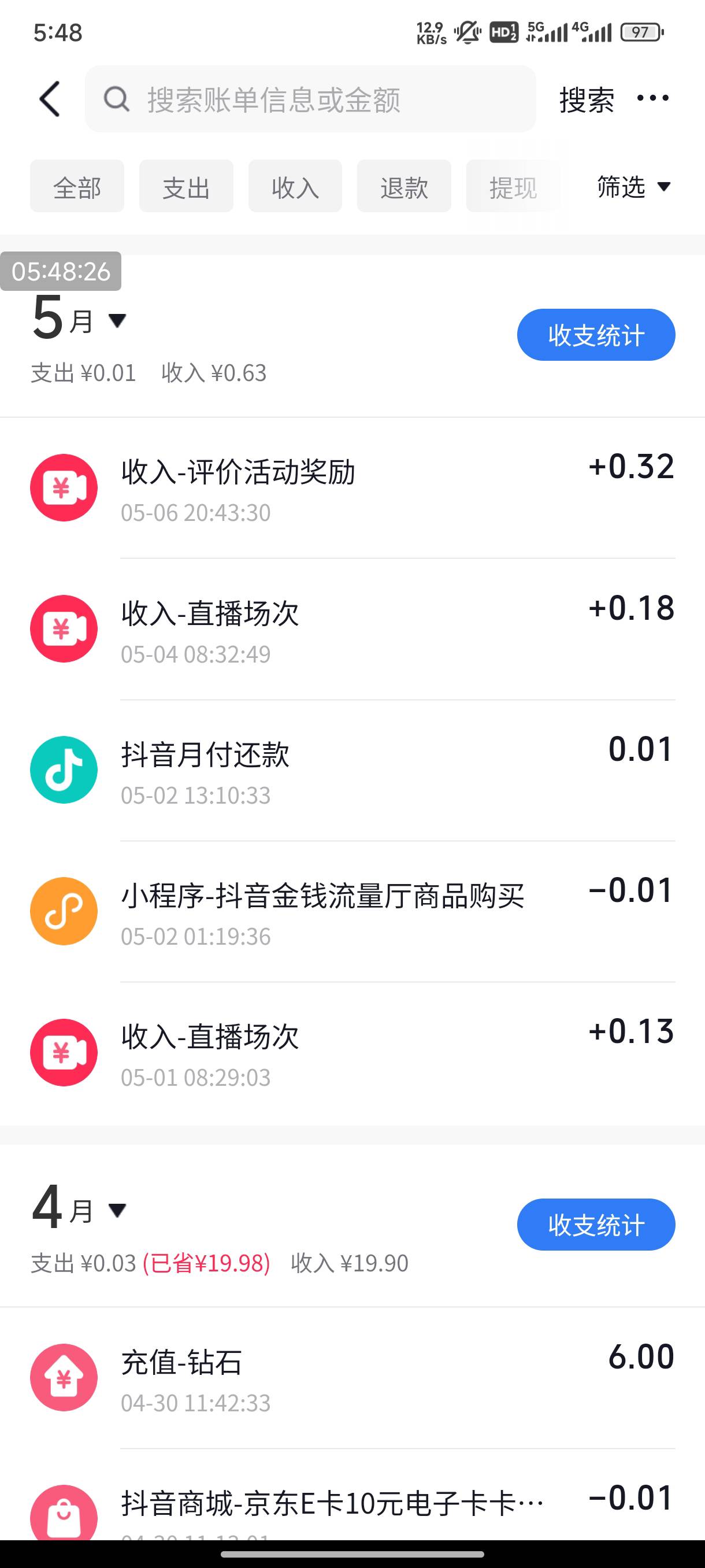Open 收支统计 for May

pyautogui.click(x=596, y=335)
